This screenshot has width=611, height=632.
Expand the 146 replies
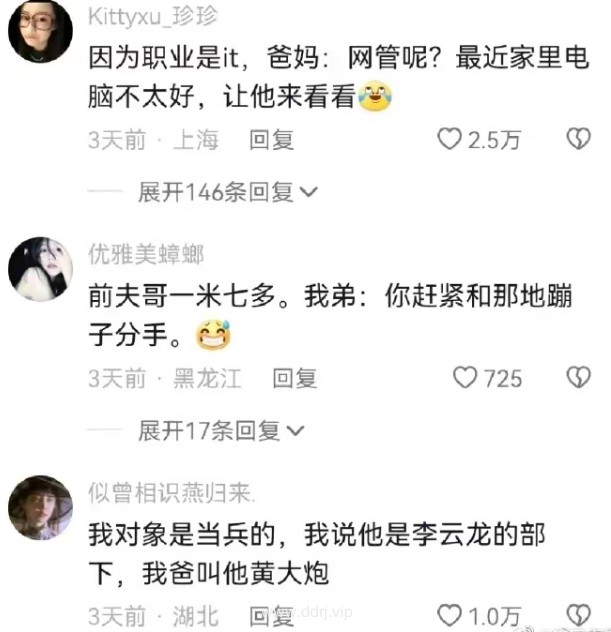[227, 192]
